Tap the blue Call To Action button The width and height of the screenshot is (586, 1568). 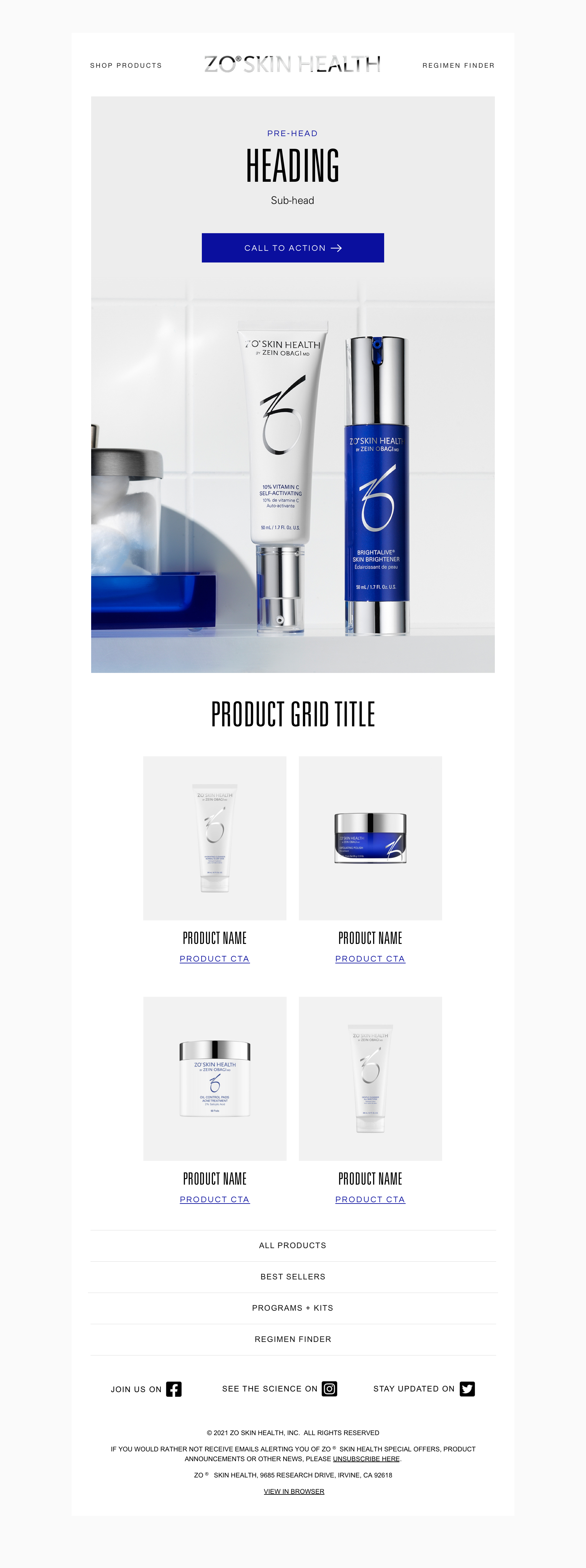(293, 248)
